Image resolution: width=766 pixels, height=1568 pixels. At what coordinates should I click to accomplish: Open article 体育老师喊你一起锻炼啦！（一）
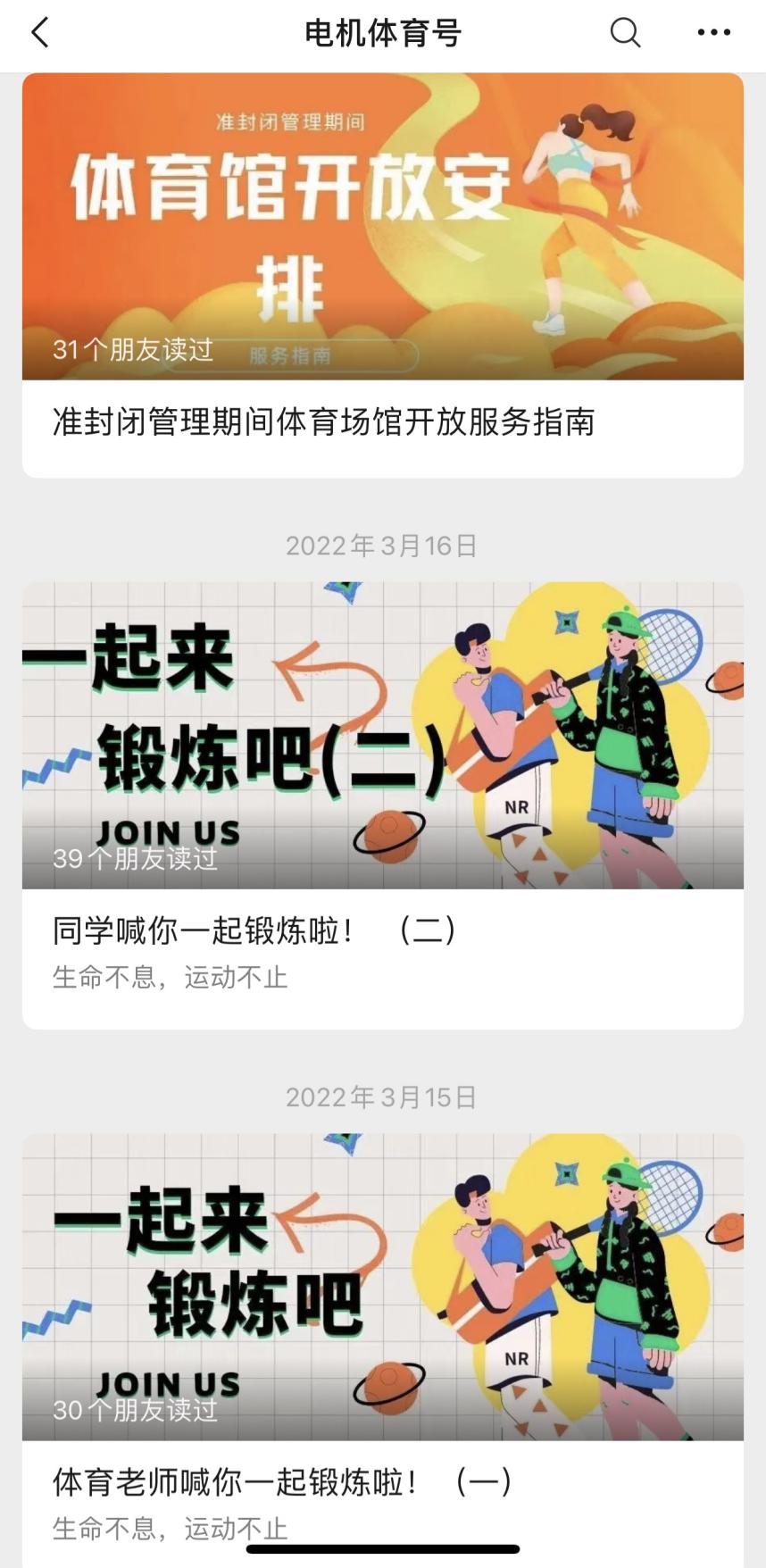coord(282,1482)
